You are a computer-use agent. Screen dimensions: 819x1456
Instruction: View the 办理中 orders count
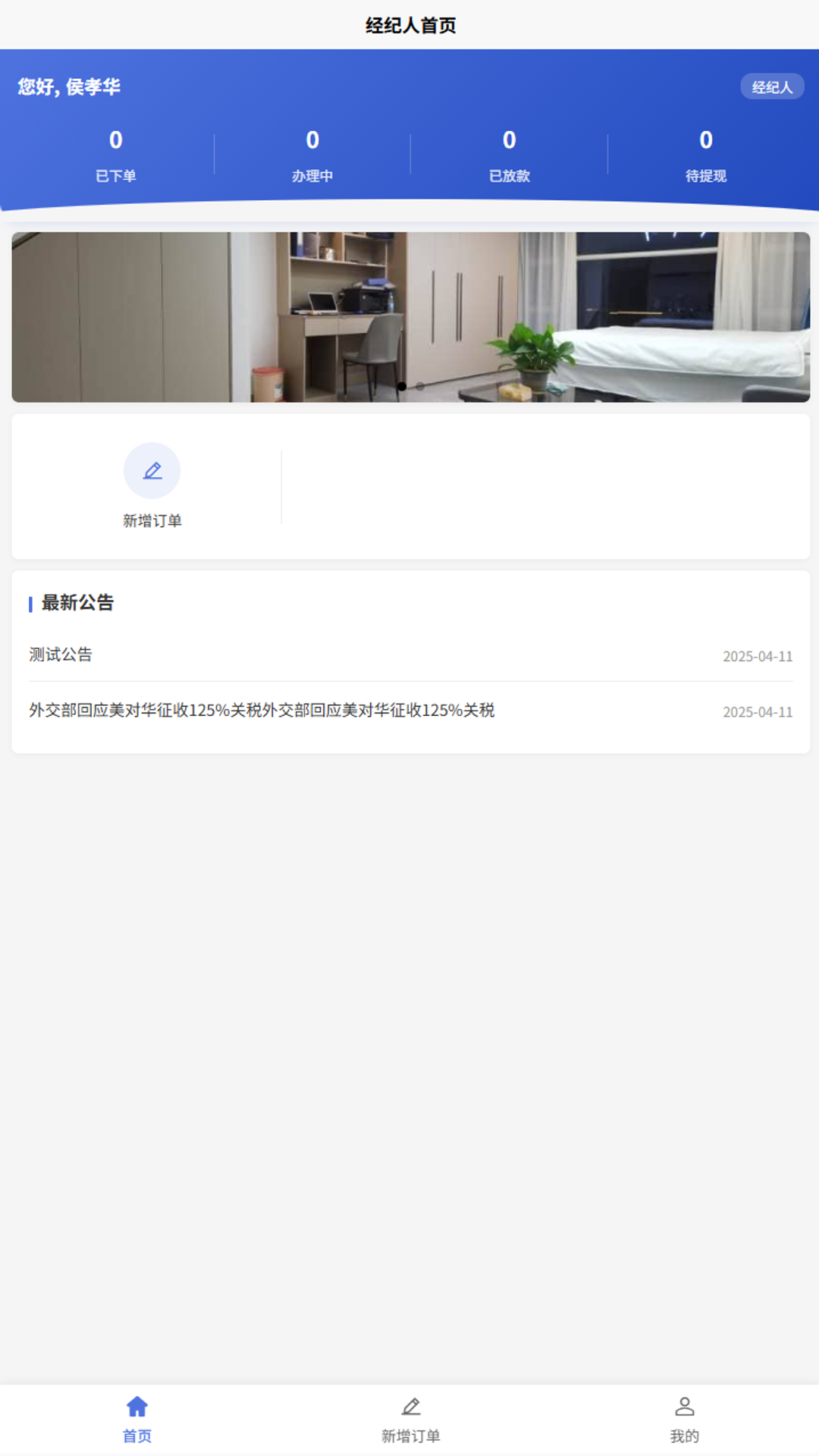312,155
